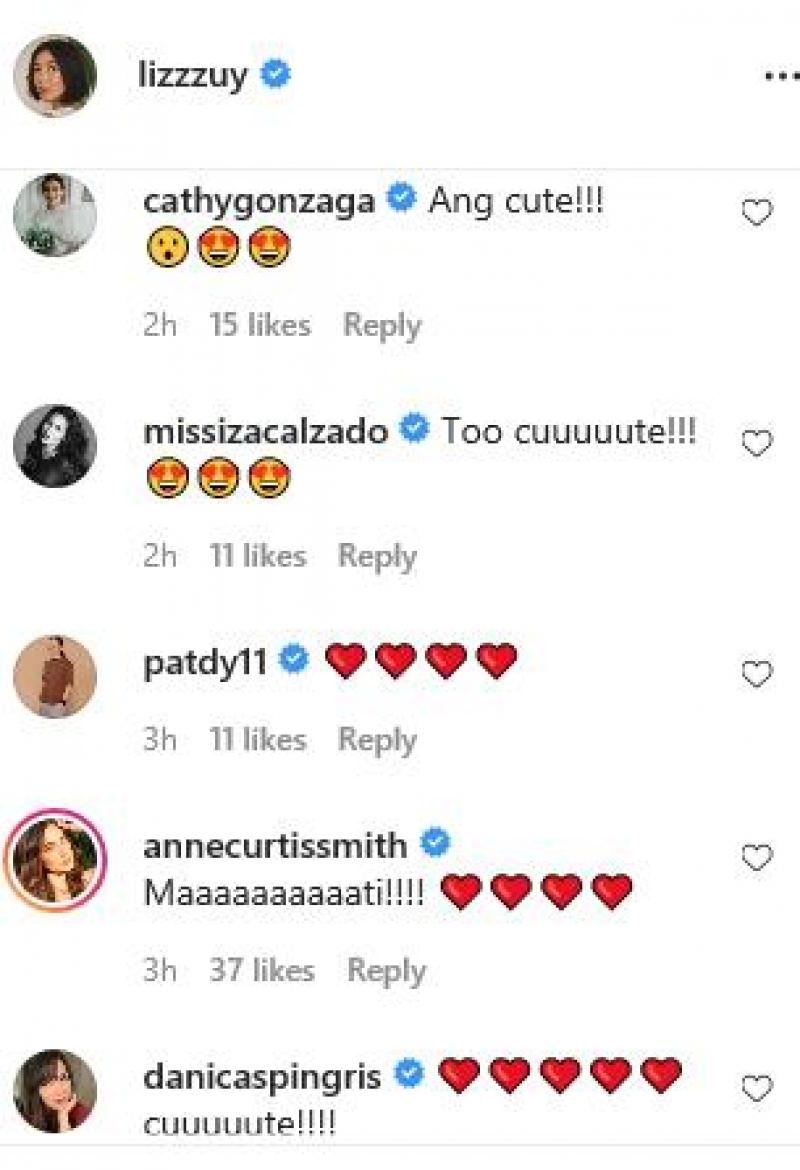
Task: Reply to missizacalzado's comment
Action: [377, 556]
